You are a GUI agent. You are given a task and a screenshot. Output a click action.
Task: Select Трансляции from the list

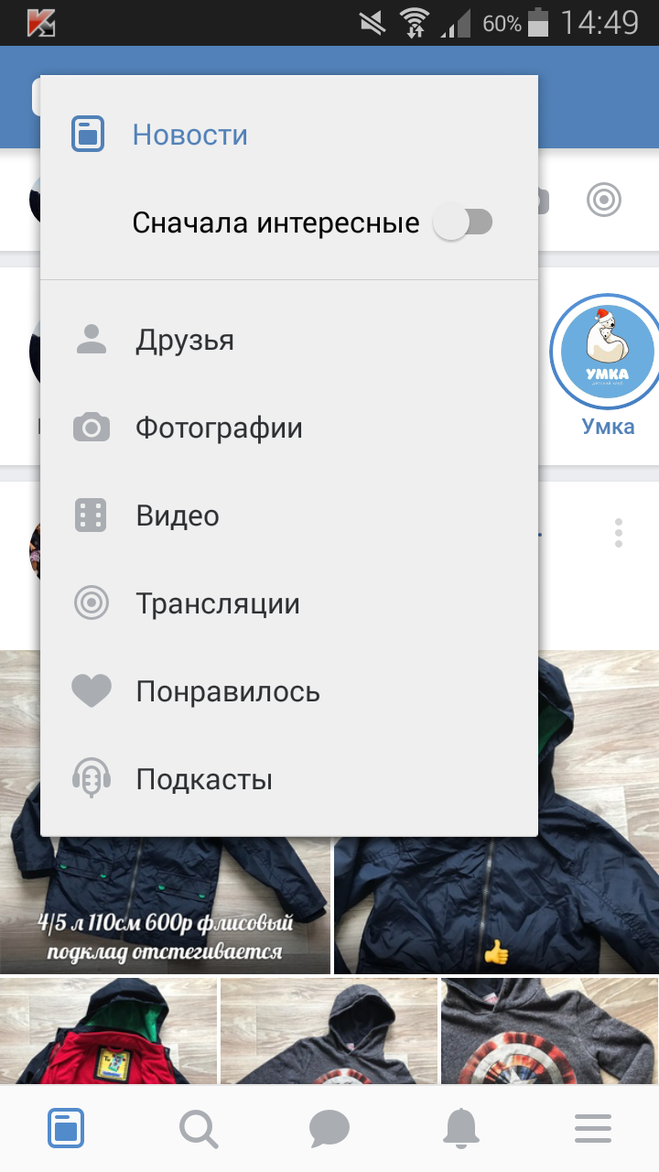point(217,605)
